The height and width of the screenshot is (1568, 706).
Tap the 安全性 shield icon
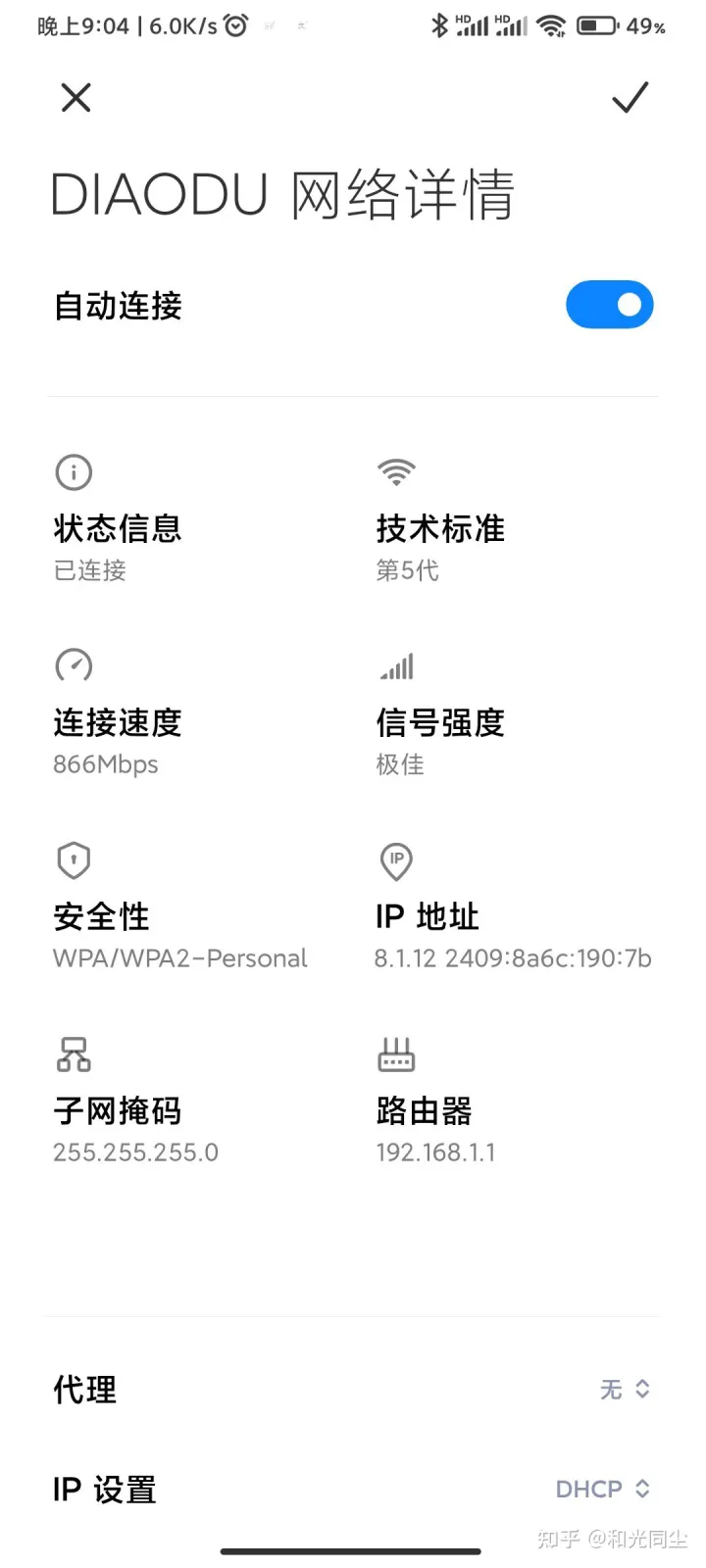pyautogui.click(x=73, y=859)
